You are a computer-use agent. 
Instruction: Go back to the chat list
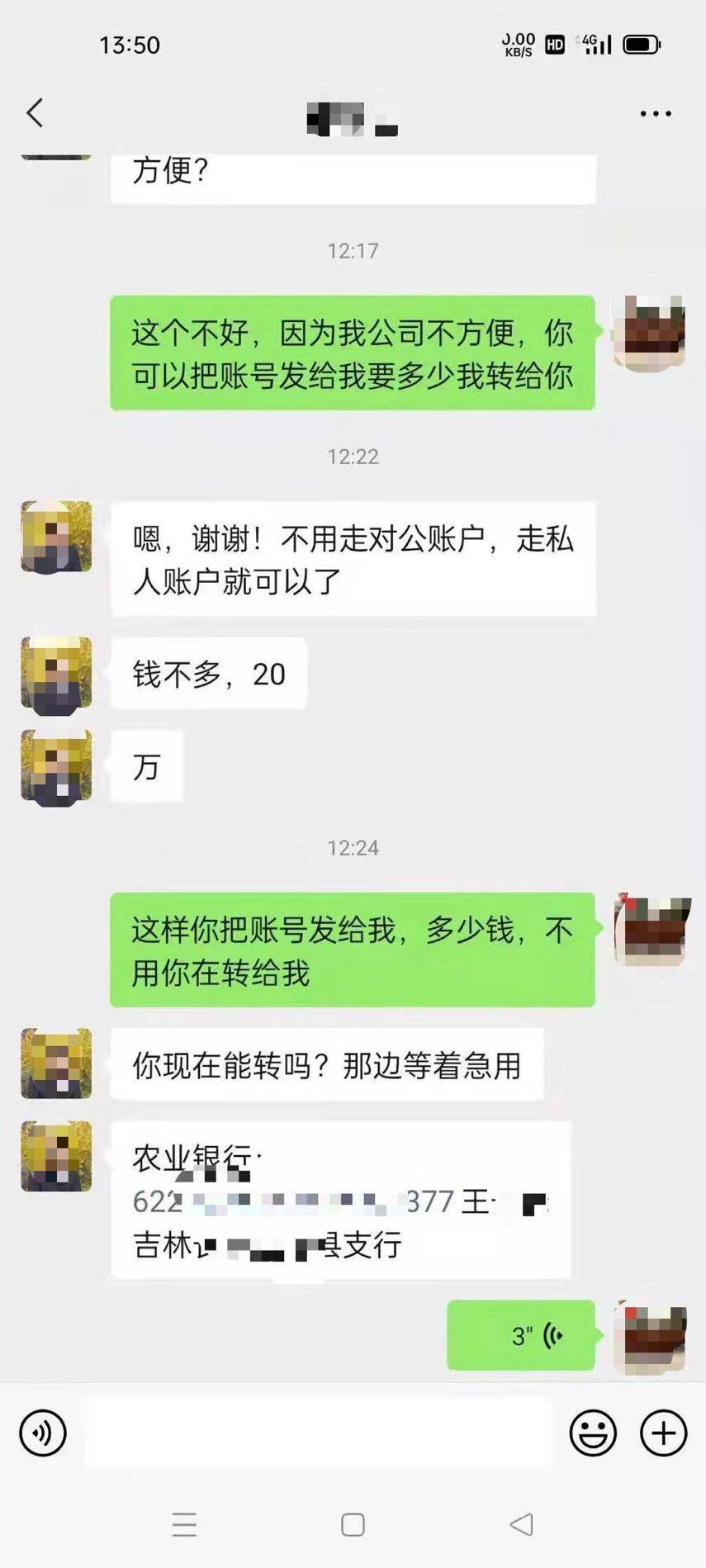pos(35,113)
